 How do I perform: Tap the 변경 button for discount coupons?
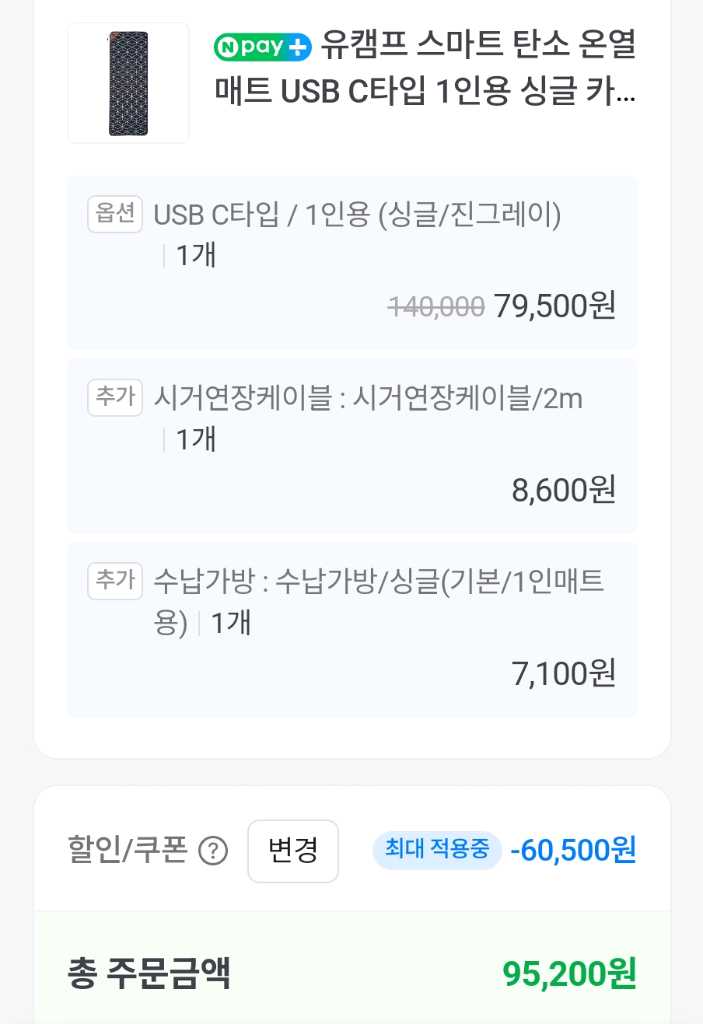pos(293,851)
